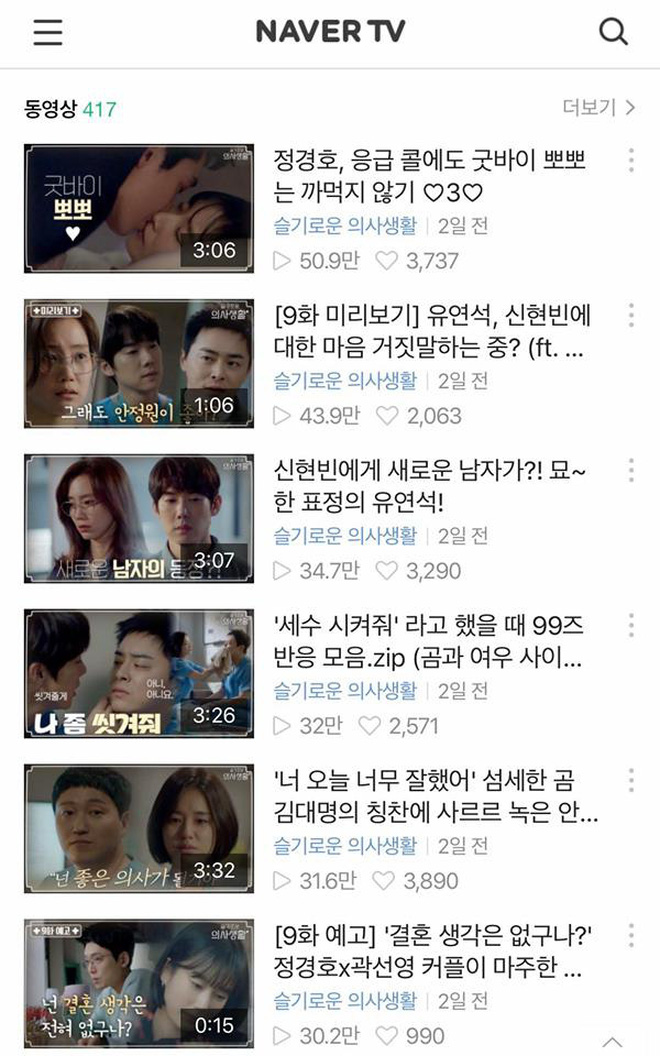Viewport: 660px width, 1056px height.
Task: Play the 9화 예고 0:15 thumbnail
Action: 138,984
